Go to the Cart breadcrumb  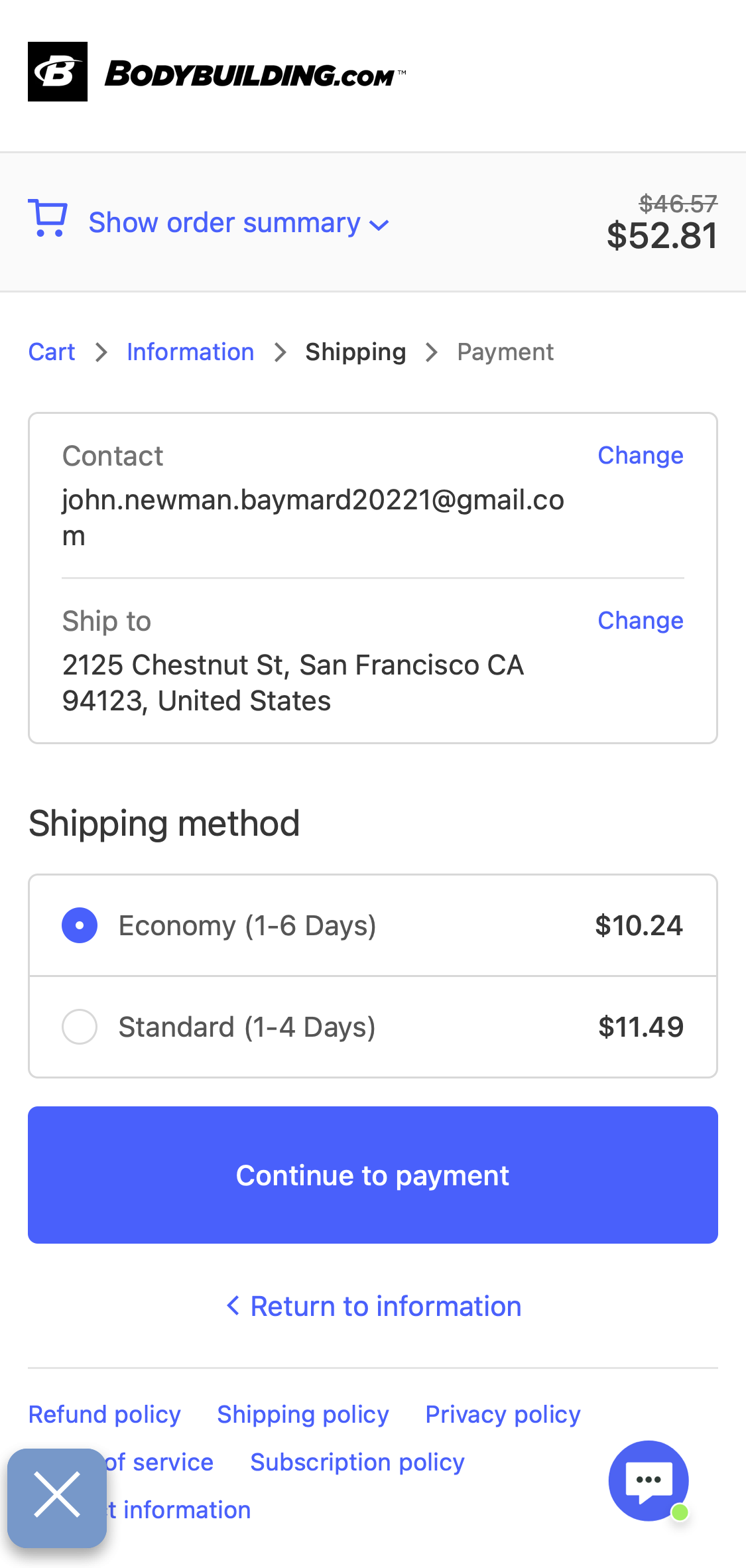[x=51, y=352]
